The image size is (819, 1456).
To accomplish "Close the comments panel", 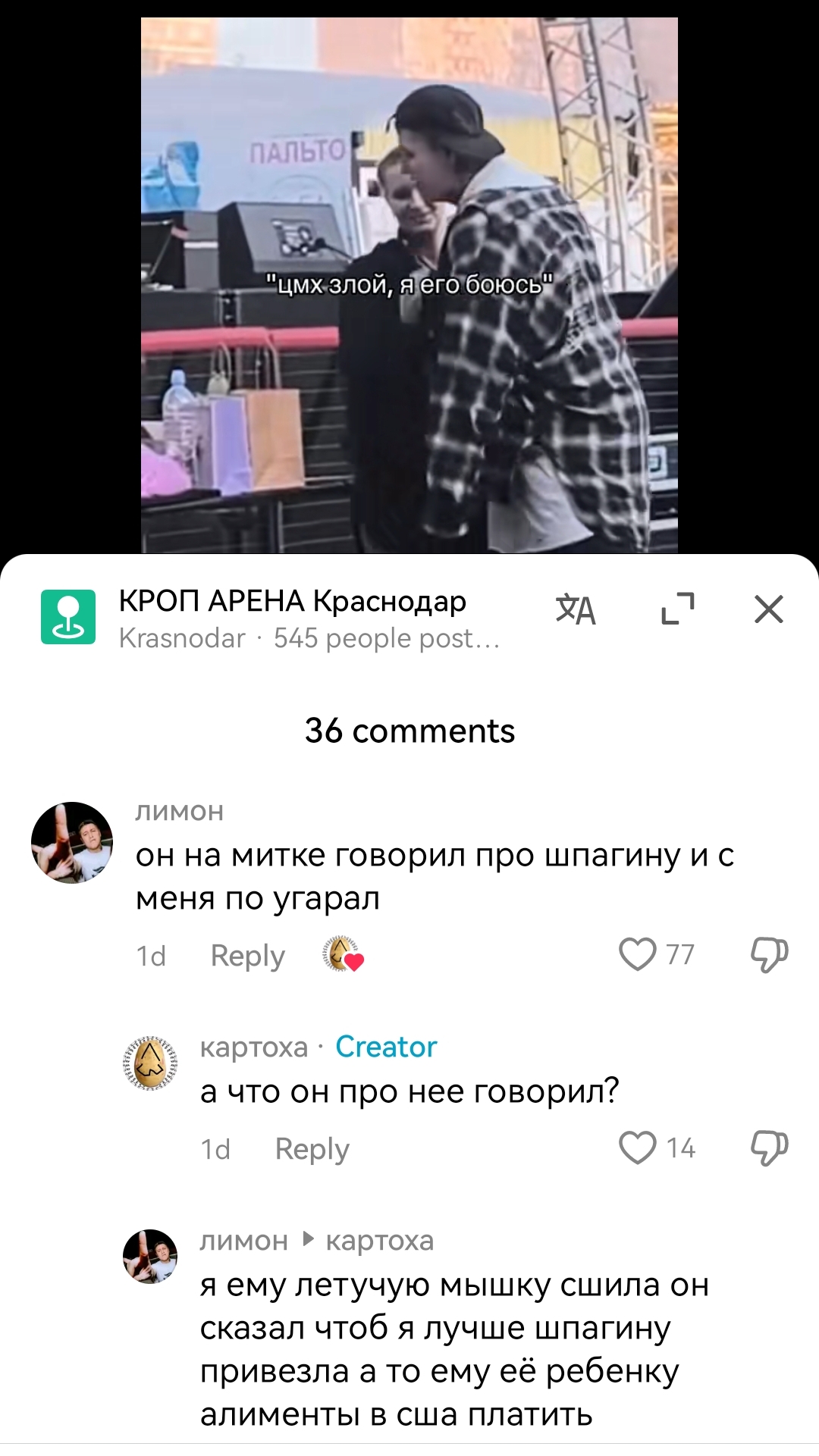I will click(768, 609).
